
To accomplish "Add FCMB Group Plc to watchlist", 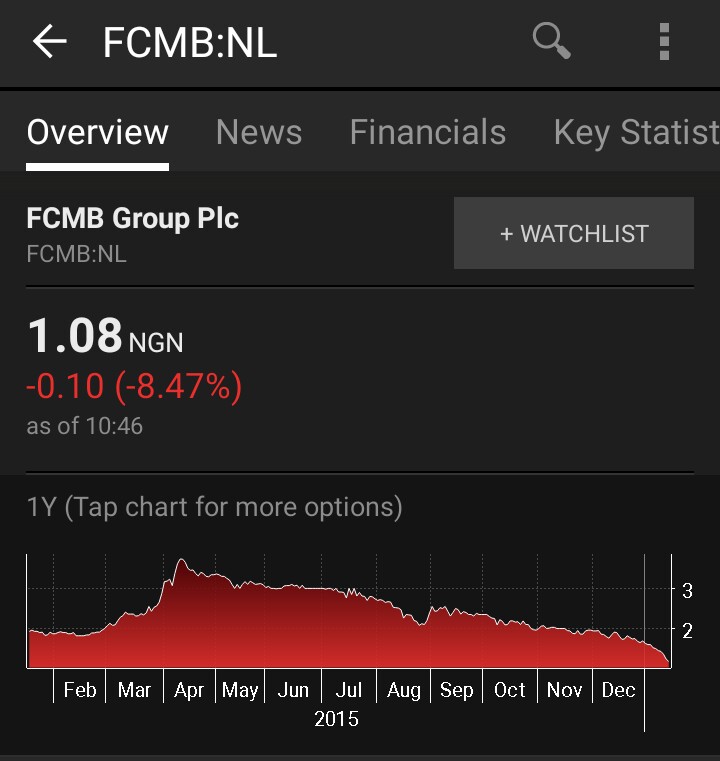I will coord(573,233).
